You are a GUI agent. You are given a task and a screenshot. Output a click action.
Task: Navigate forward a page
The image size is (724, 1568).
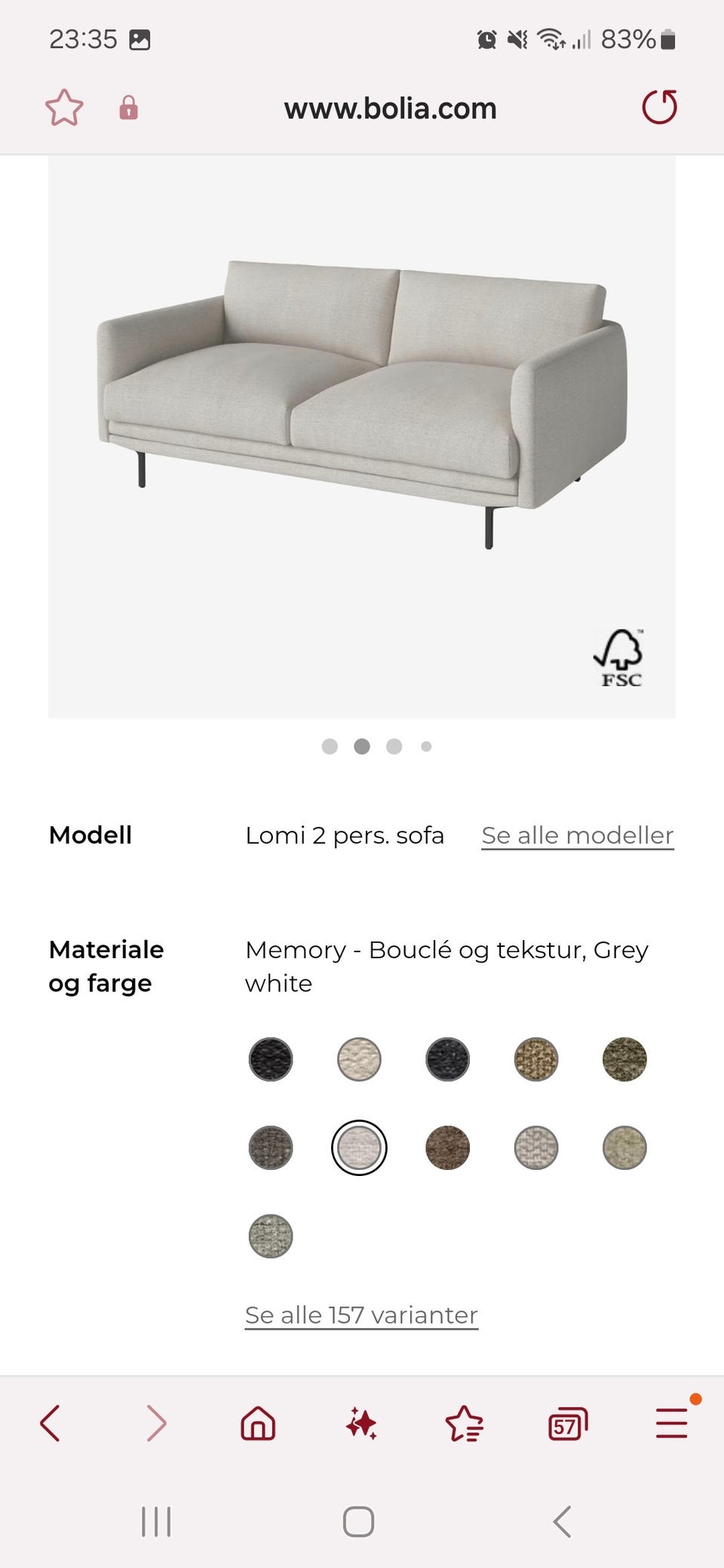tap(156, 1423)
